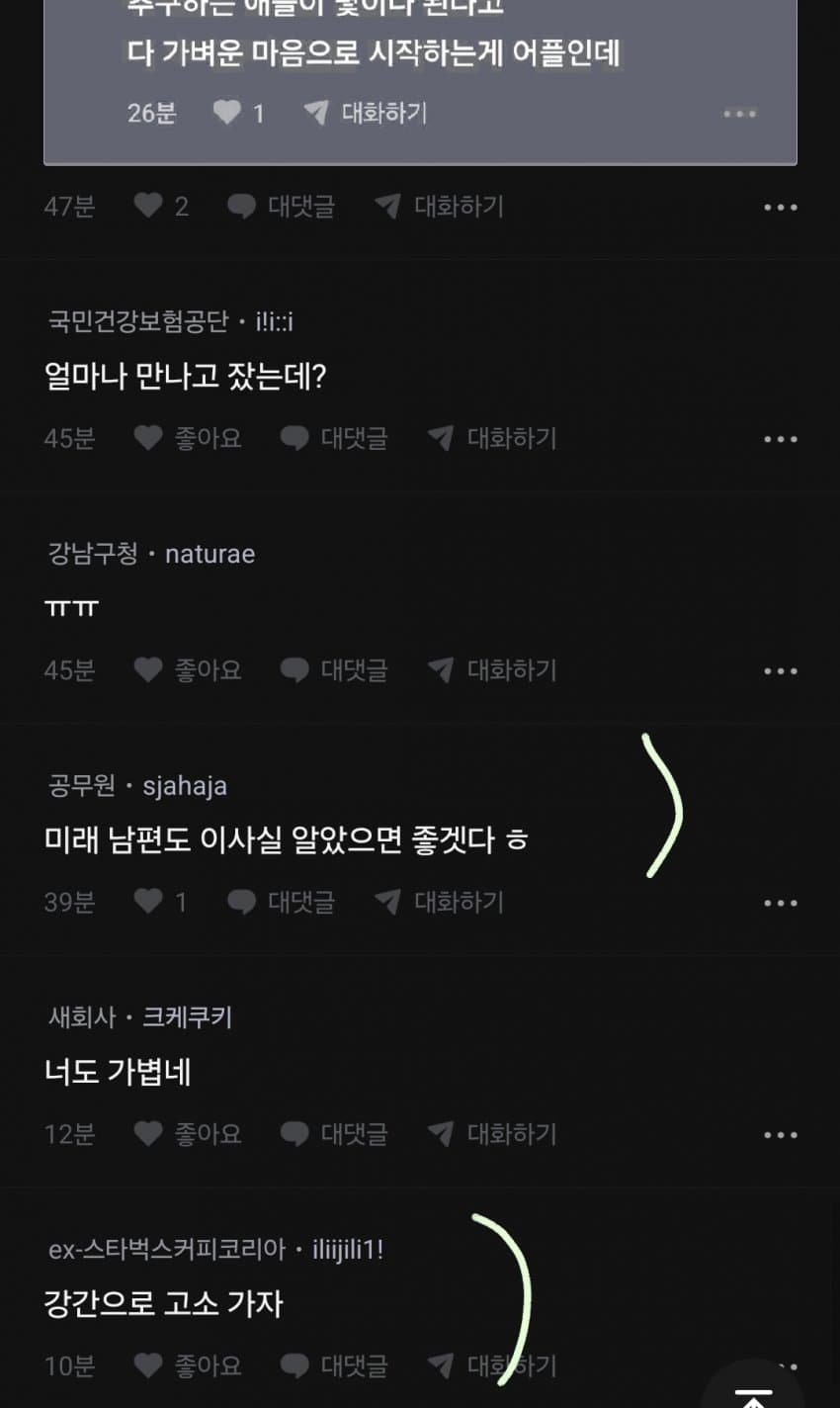The width and height of the screenshot is (840, 1408).
Task: Open more options on naturae's comment
Action: [780, 671]
